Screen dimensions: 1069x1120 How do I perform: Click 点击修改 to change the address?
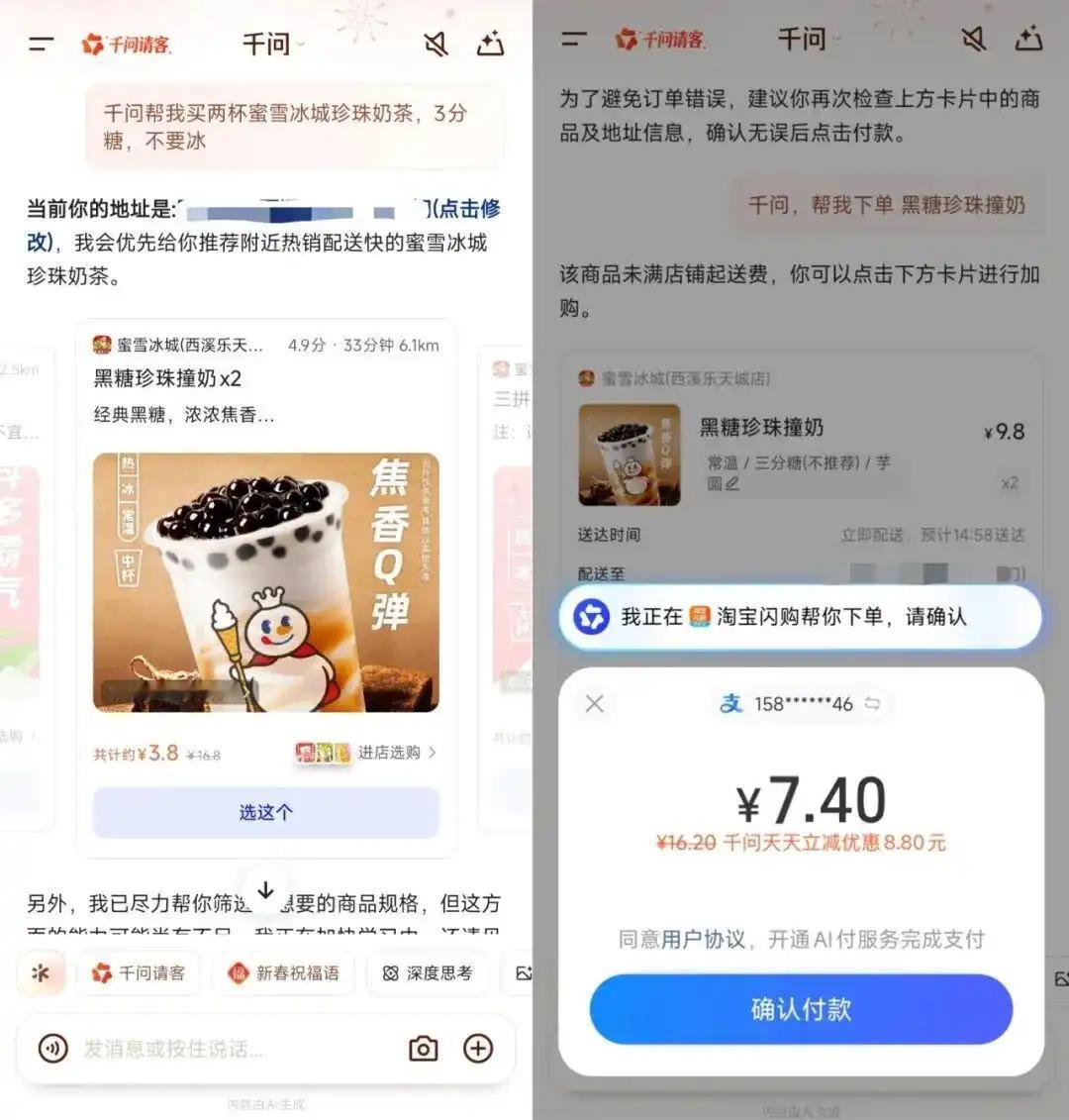click(473, 209)
